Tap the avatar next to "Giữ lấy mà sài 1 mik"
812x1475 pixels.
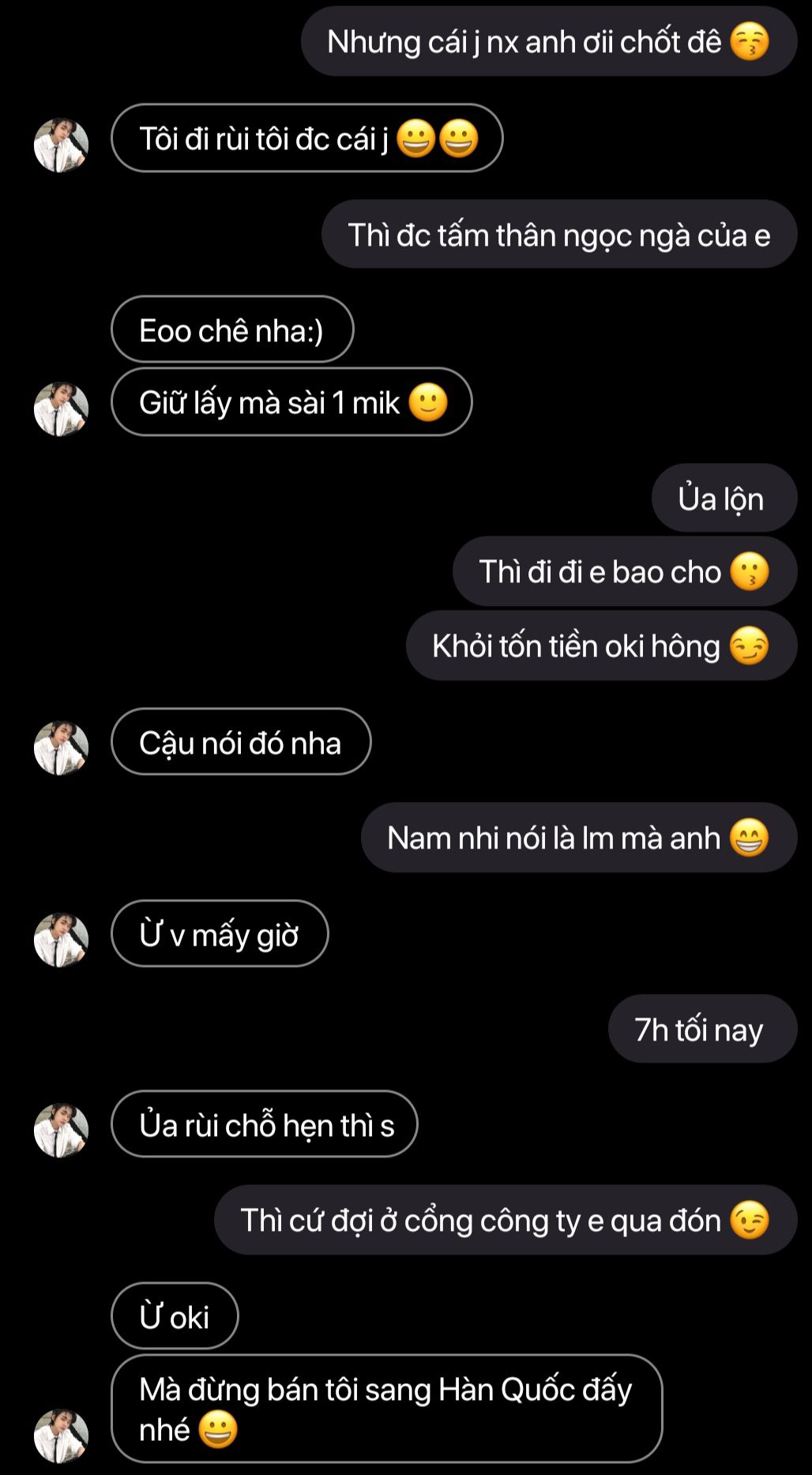pyautogui.click(x=61, y=409)
